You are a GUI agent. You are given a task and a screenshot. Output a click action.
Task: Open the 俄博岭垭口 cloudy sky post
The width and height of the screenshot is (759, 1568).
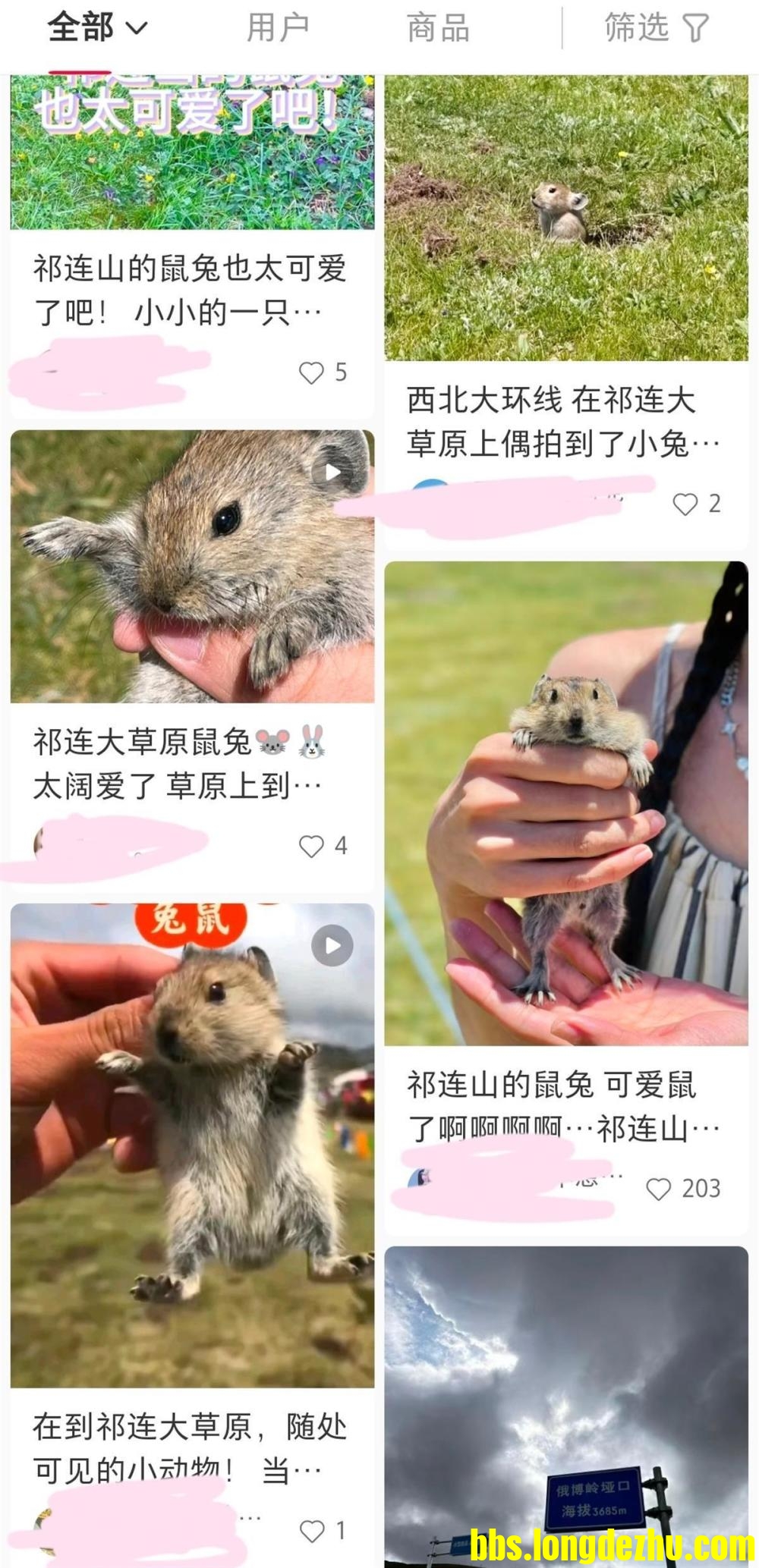click(x=565, y=1403)
